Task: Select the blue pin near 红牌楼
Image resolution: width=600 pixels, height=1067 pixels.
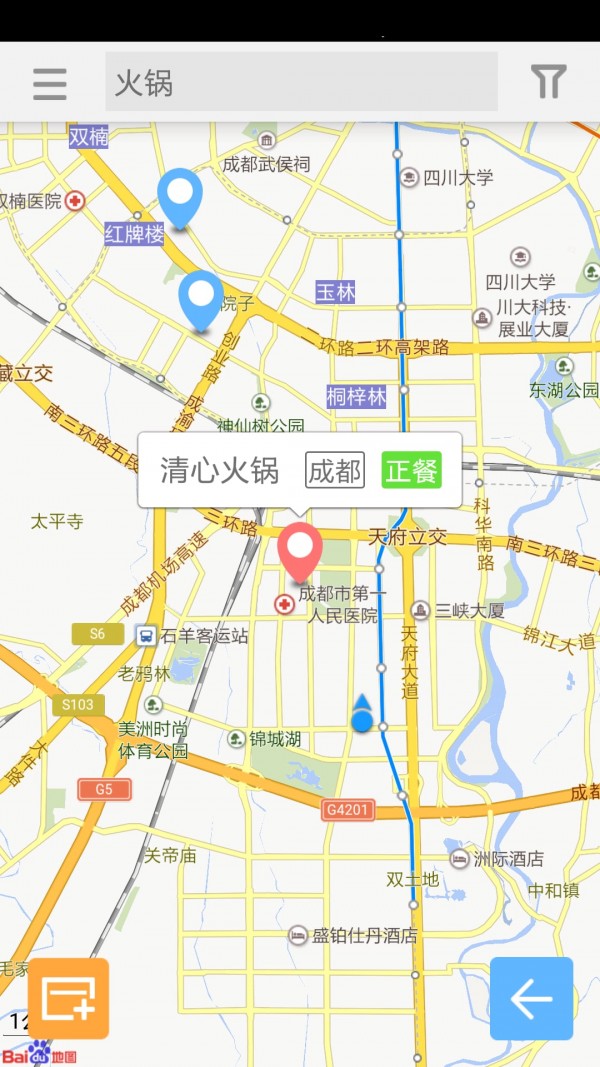Action: (180, 195)
